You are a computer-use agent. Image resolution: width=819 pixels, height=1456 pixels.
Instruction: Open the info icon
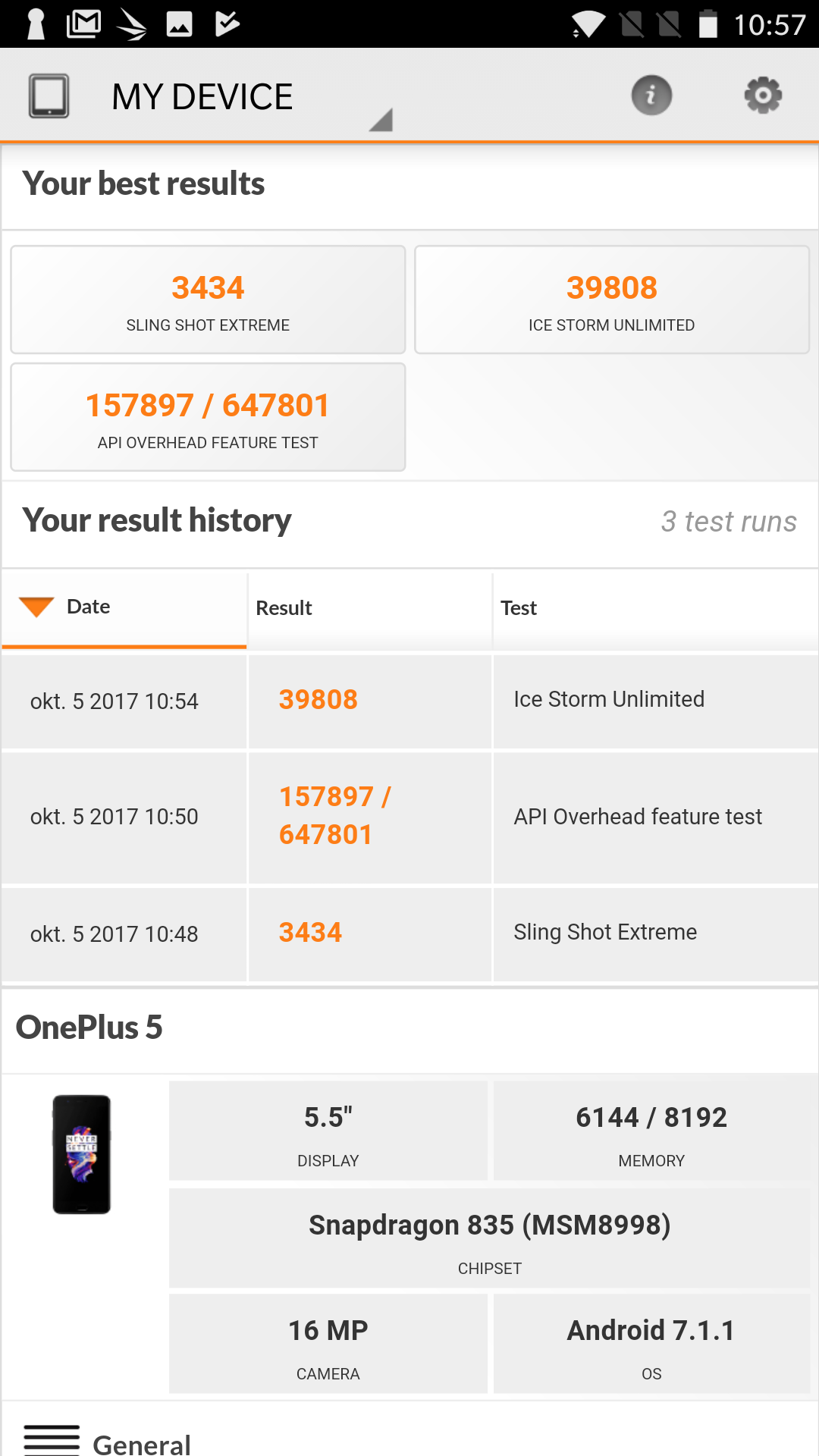pos(651,96)
